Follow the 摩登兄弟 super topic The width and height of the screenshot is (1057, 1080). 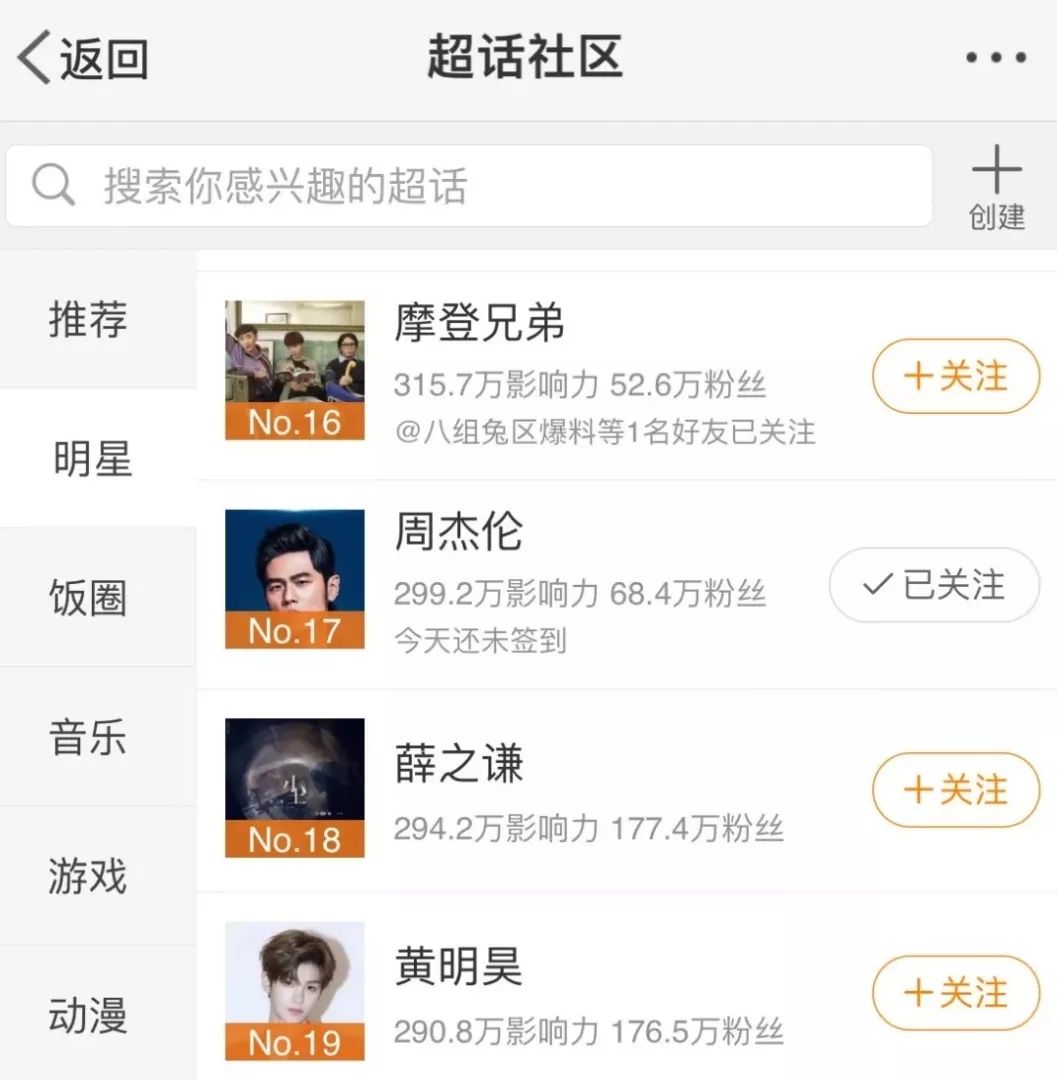tap(955, 376)
